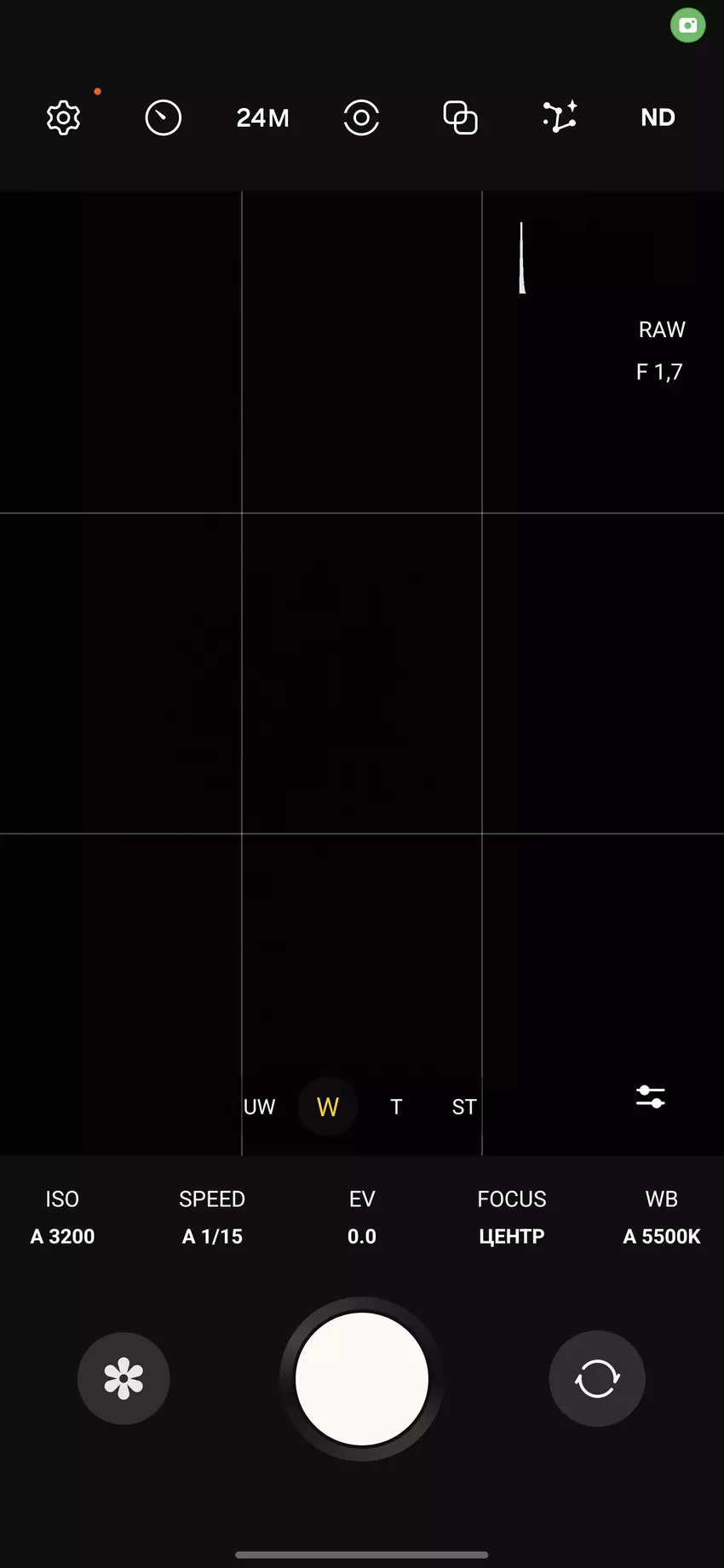Adjust the ISO A 3200 setting
This screenshot has height=1568, width=724.
[62, 1217]
